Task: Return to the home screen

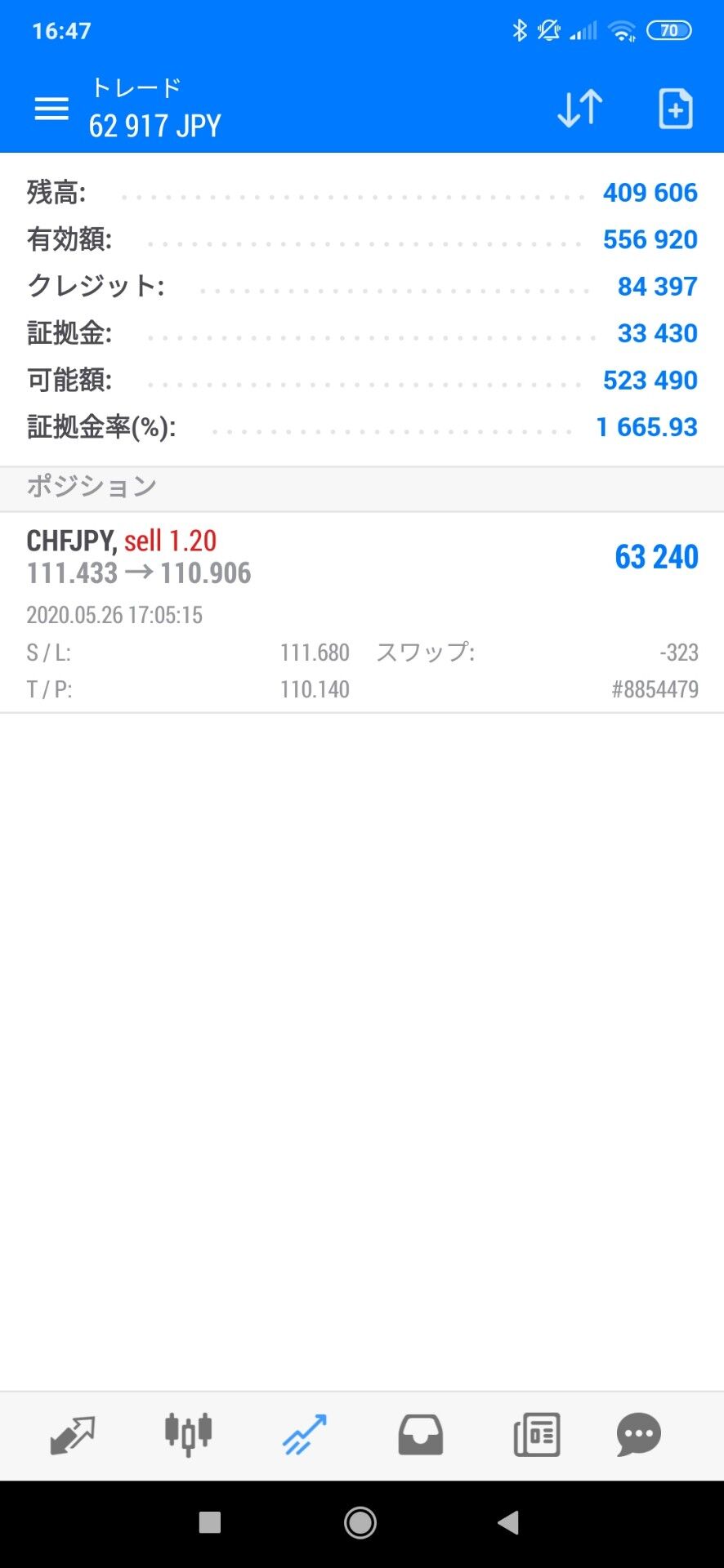Action: tap(360, 1522)
